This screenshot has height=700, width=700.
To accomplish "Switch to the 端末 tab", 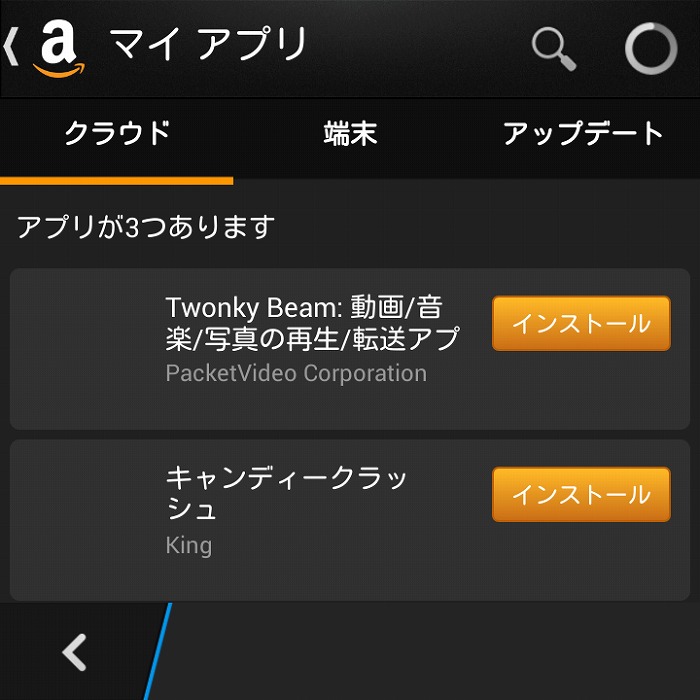I will [x=350, y=134].
